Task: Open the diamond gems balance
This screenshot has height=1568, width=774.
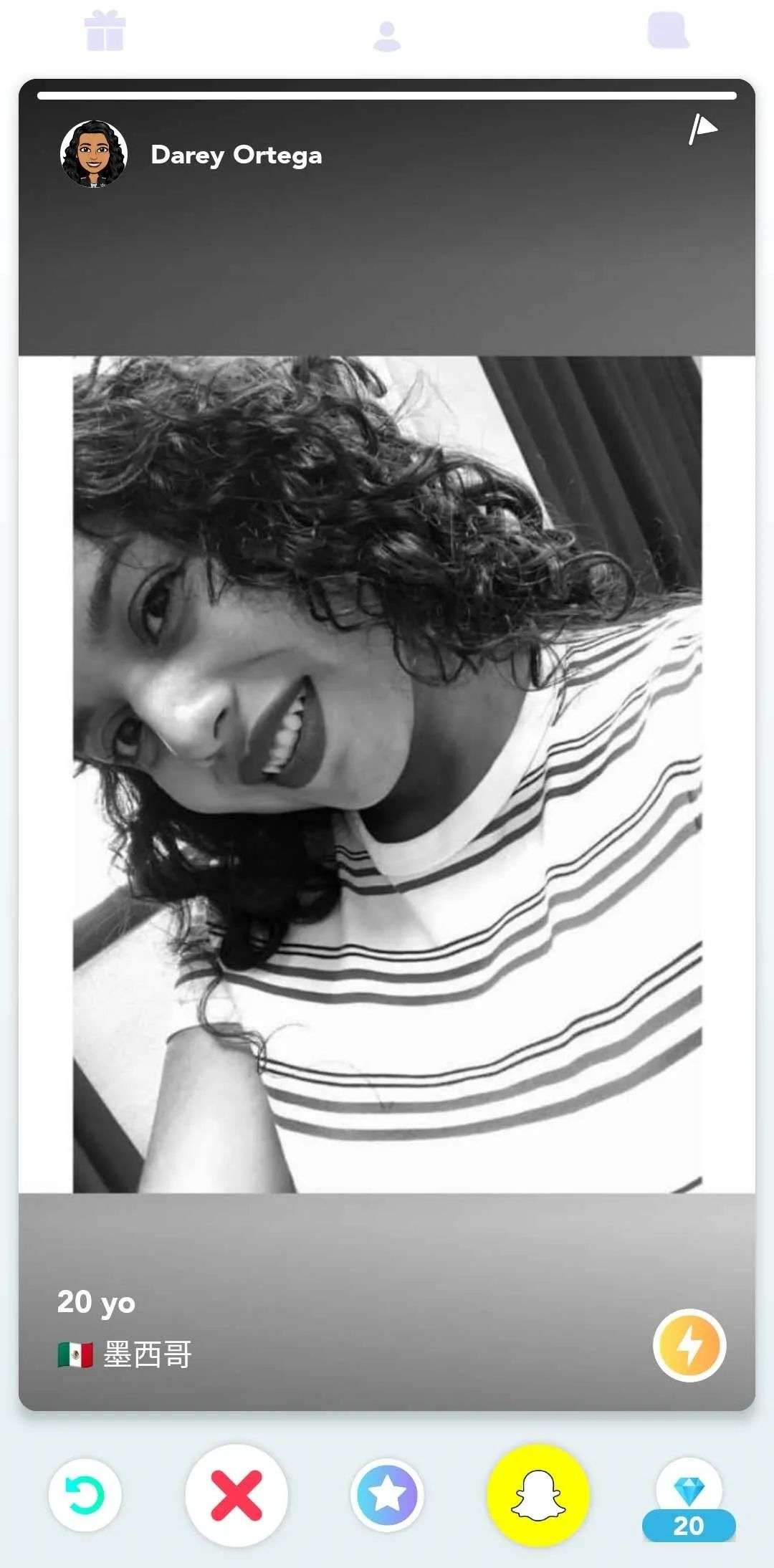Action: [x=689, y=1499]
